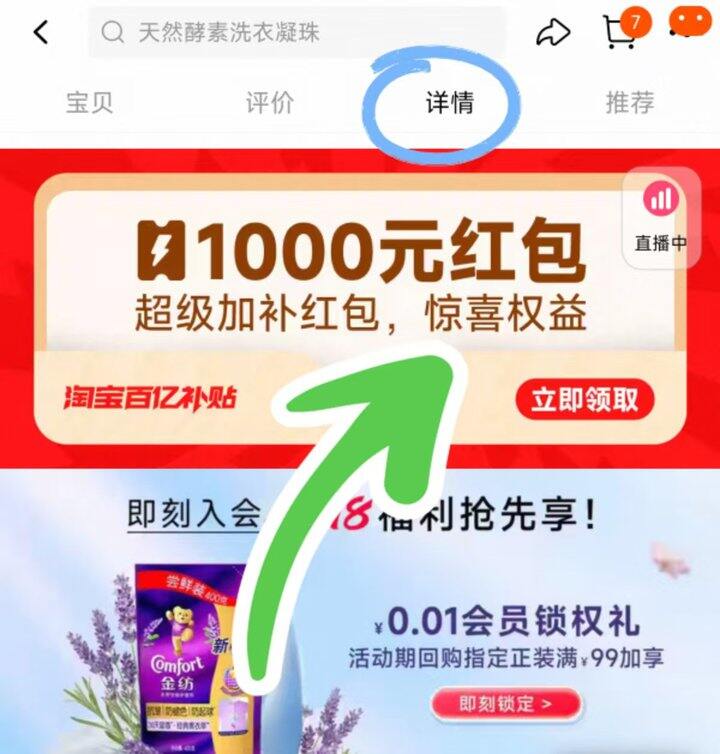Switch to the 评价 tab
Image resolution: width=720 pixels, height=754 pixels.
coord(270,102)
